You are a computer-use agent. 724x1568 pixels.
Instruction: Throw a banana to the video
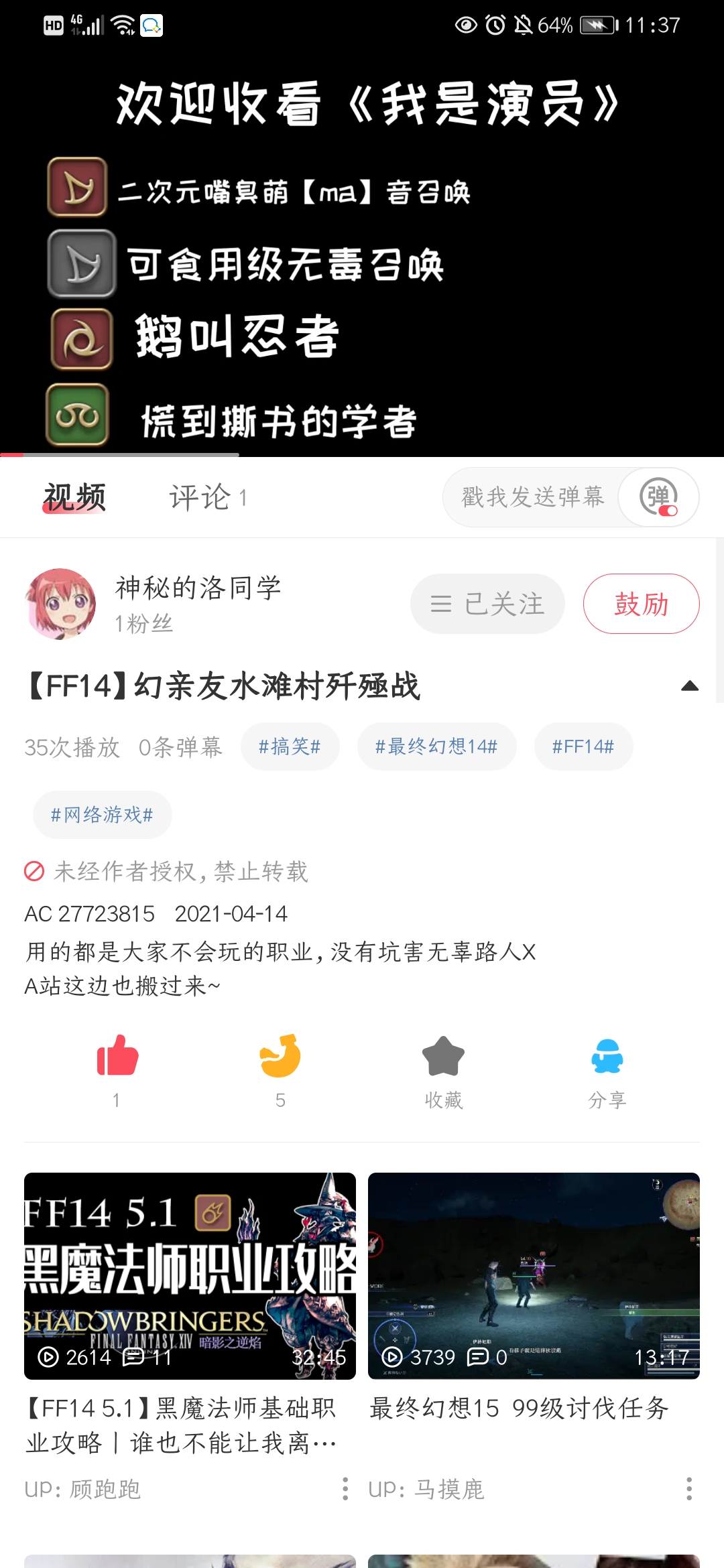pos(280,1057)
